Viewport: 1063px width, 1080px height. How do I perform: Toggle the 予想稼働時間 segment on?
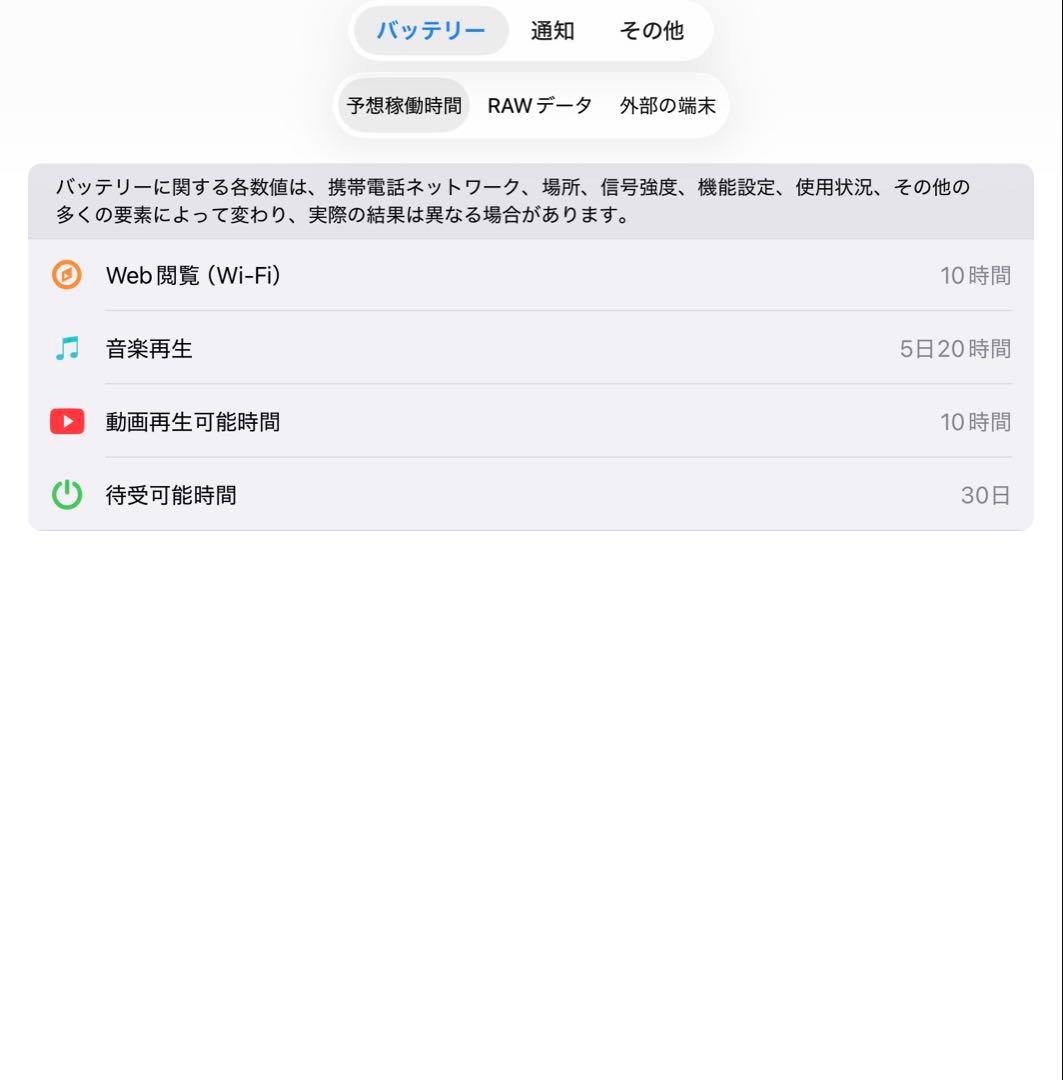point(402,105)
